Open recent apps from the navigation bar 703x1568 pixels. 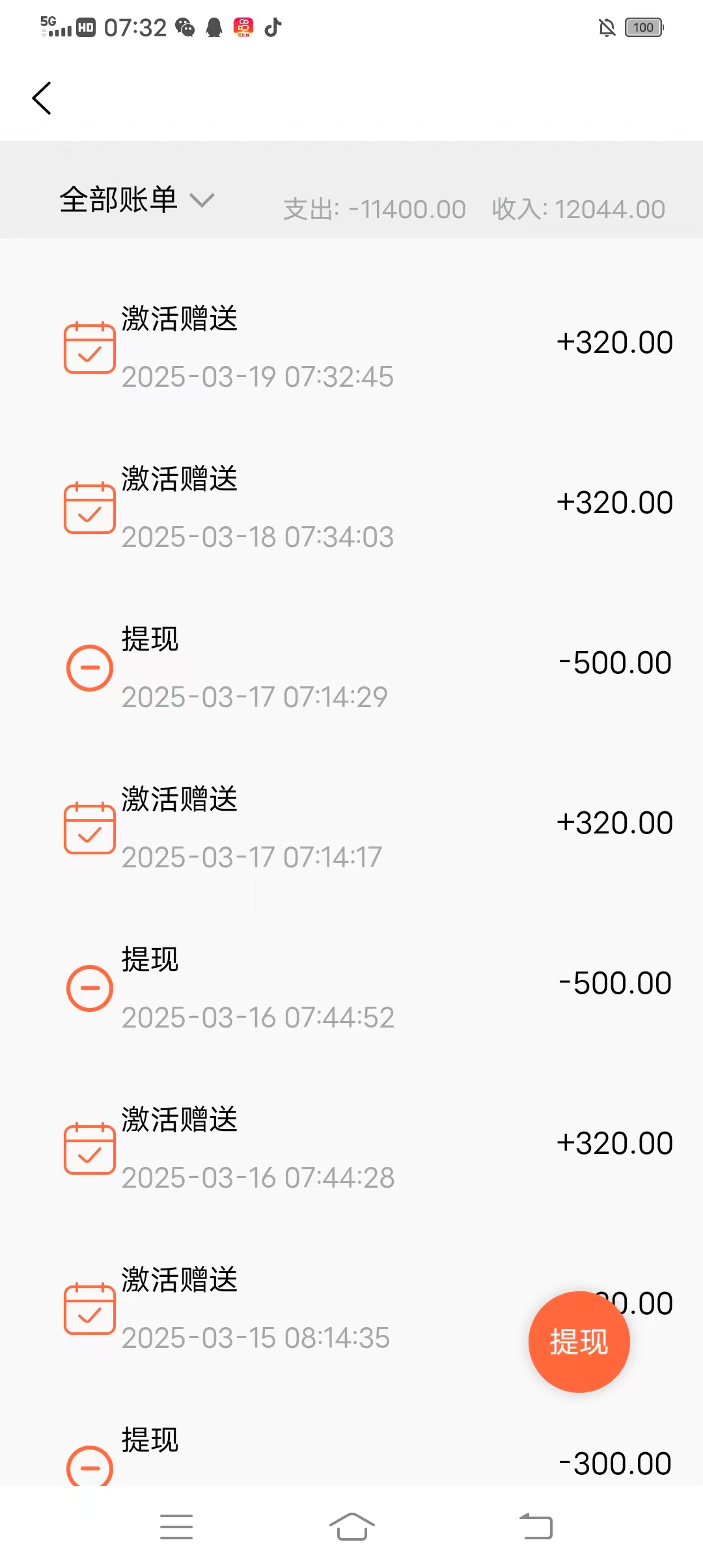tap(176, 1526)
